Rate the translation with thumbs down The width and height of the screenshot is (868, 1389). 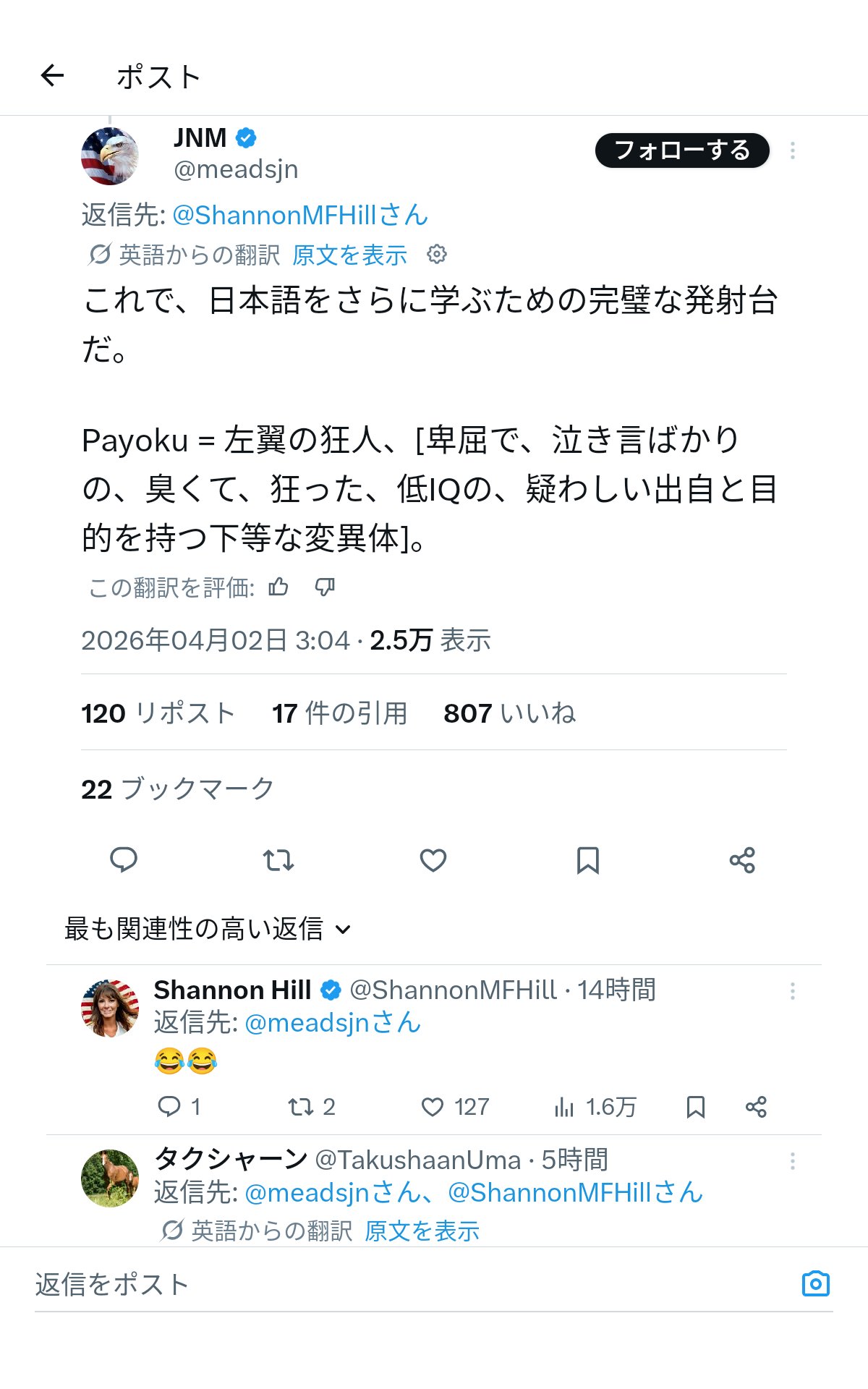pos(325,587)
